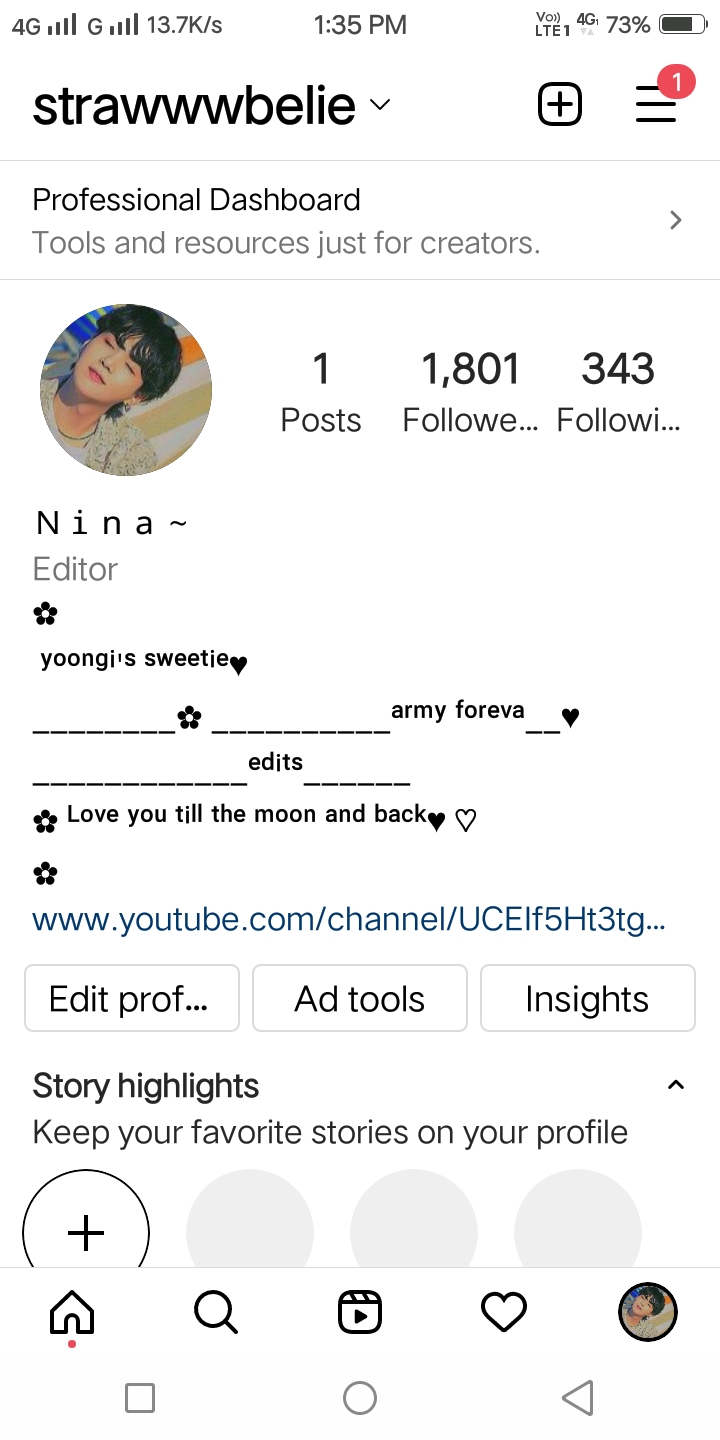View the posts count

[x=321, y=392]
